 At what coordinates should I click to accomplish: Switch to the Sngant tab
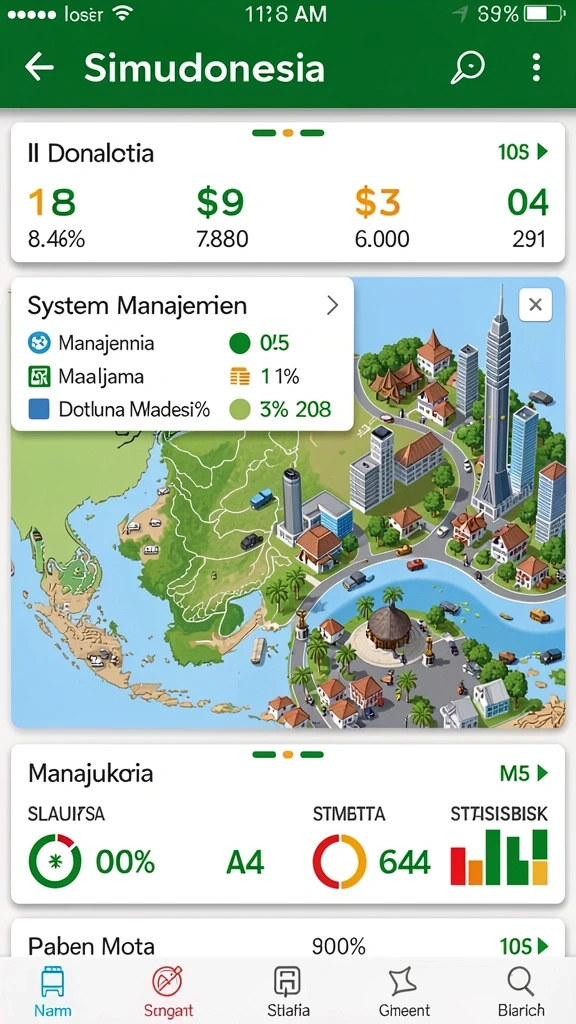[x=168, y=991]
